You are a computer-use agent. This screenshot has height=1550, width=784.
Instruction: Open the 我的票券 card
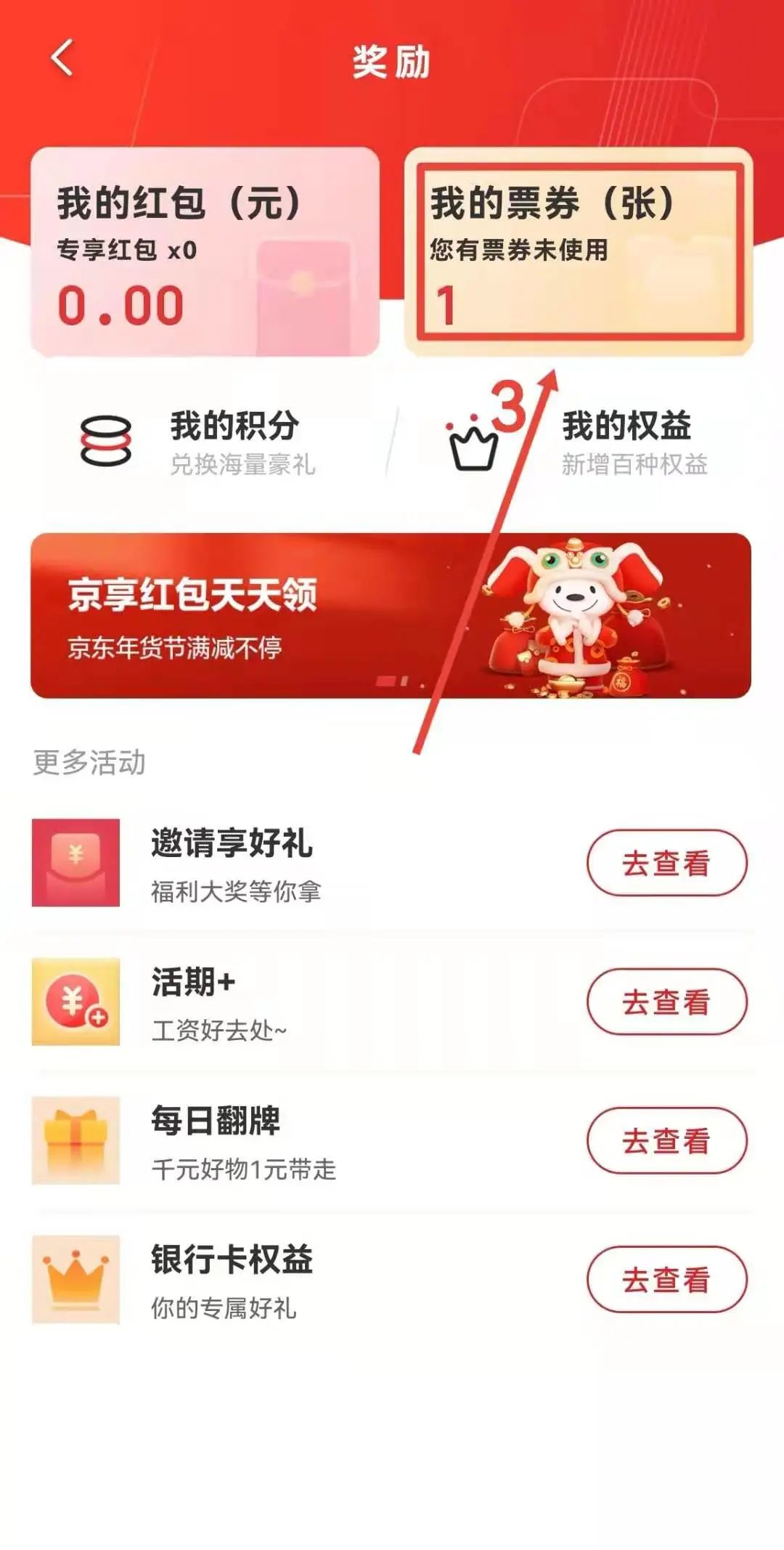579,253
